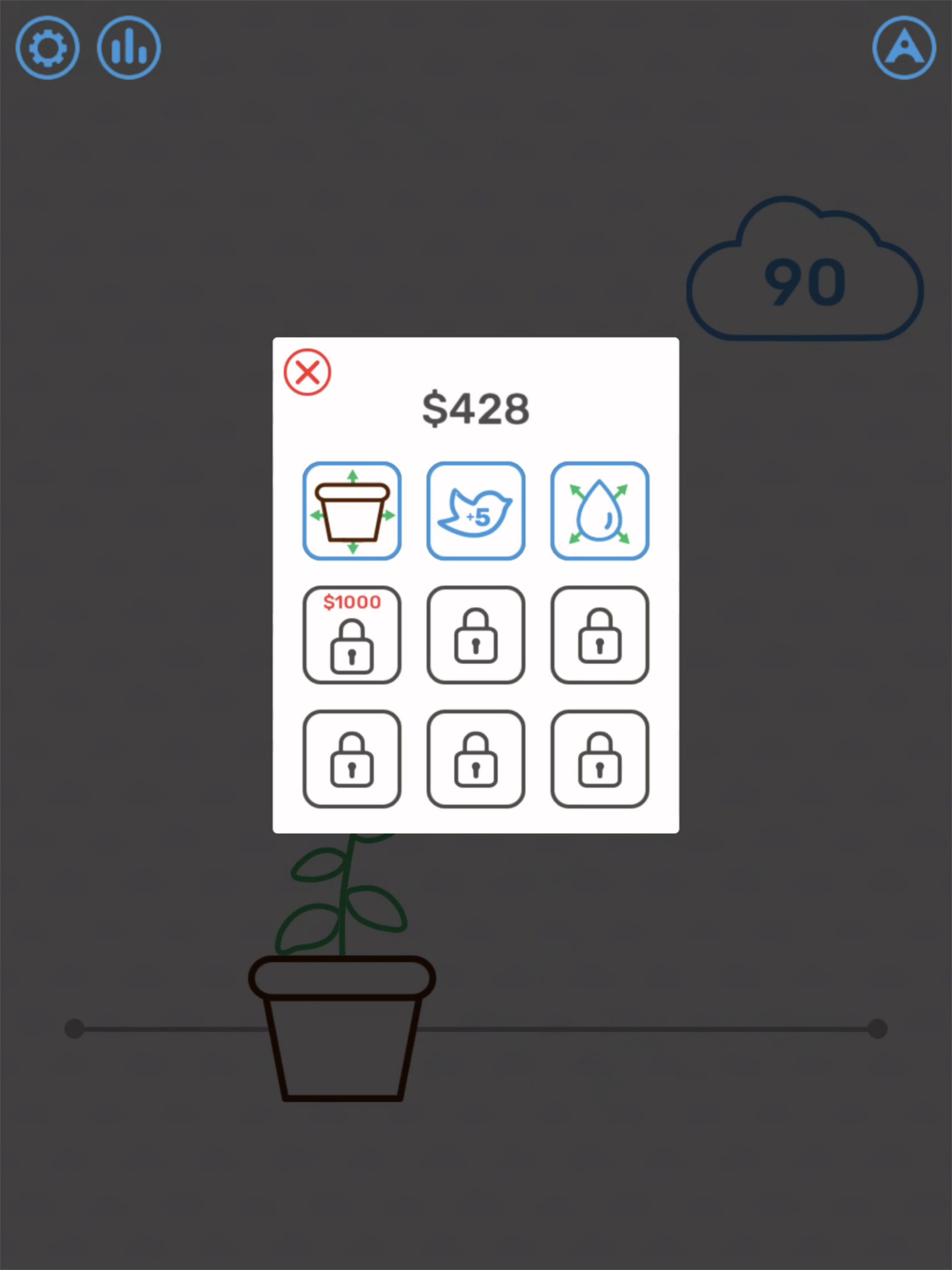The image size is (952, 1270).
Task: Select the pot size upgrade icon
Action: (352, 510)
